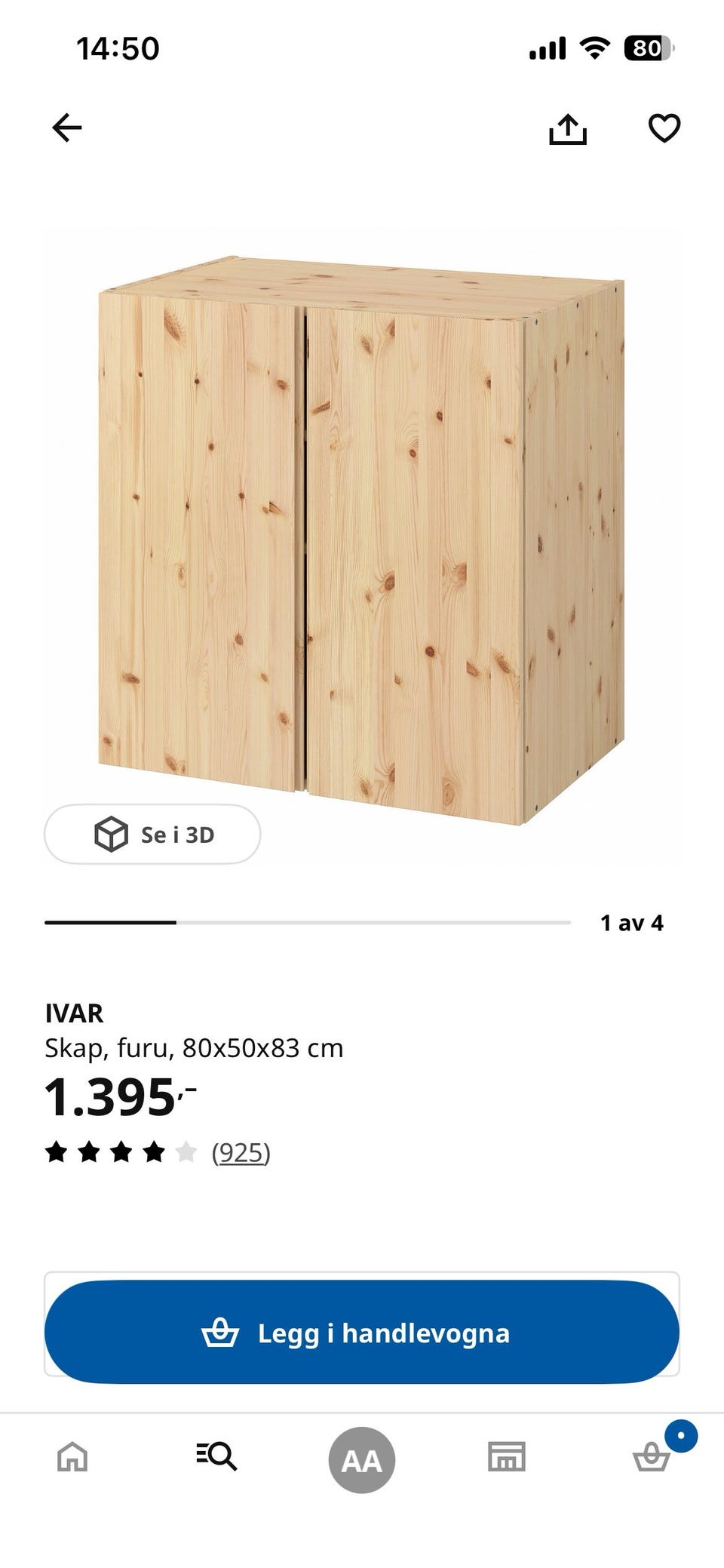Screen dimensions: 724x1568
Task: Switch to the Home tab
Action: (72, 1457)
